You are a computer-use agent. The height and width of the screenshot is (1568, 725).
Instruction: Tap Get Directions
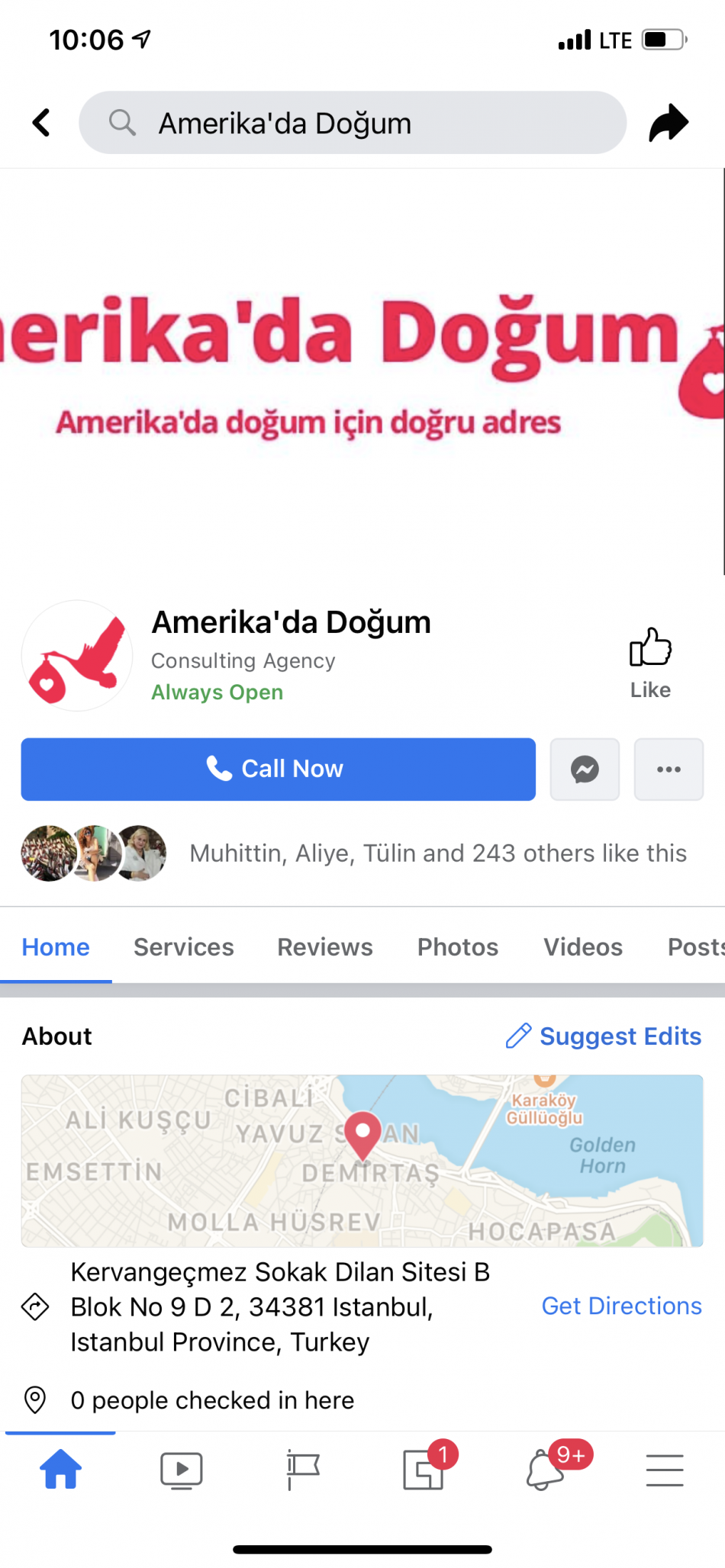pyautogui.click(x=621, y=1306)
